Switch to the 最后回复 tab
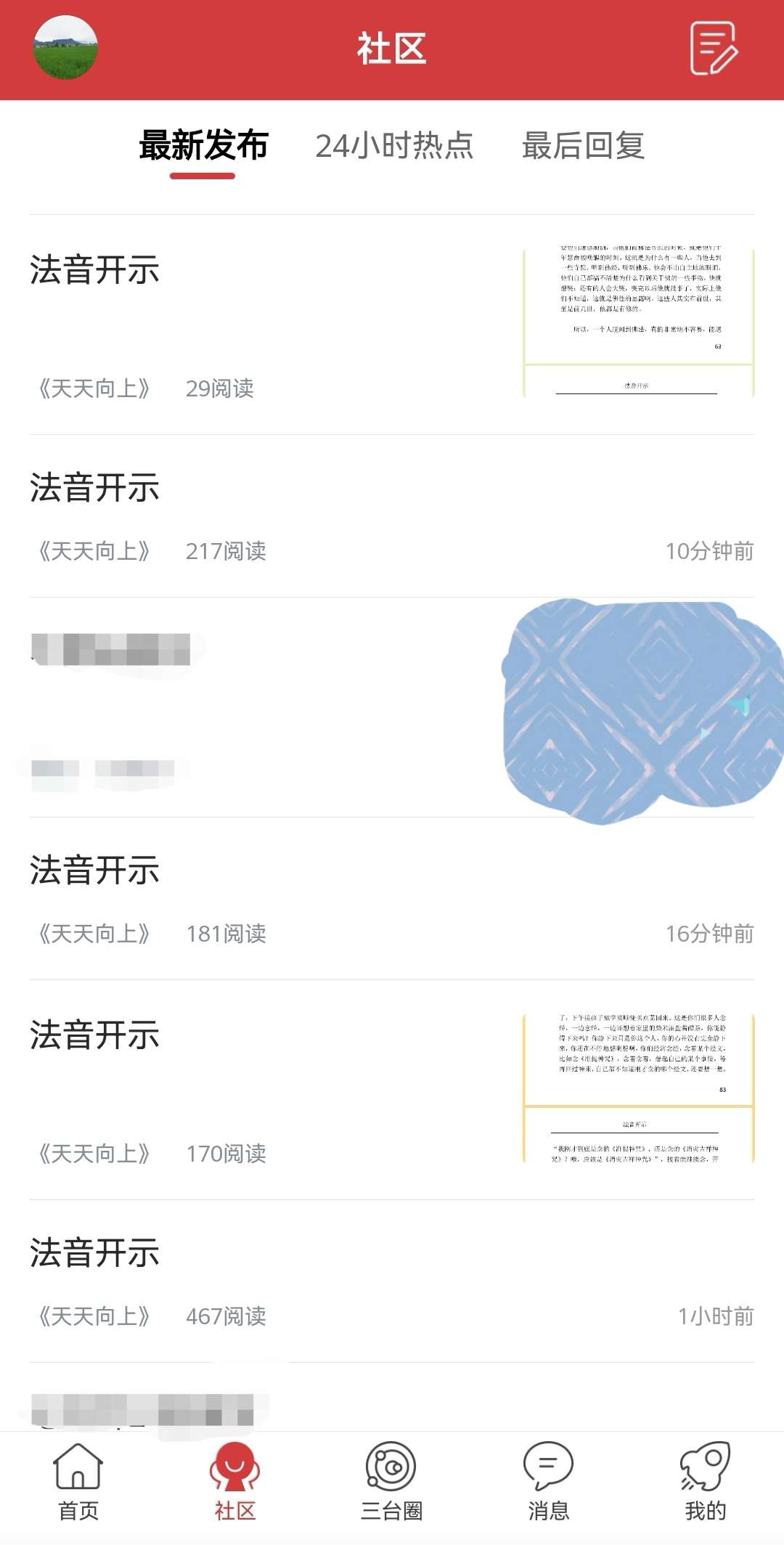This screenshot has width=784, height=1545. (583, 146)
